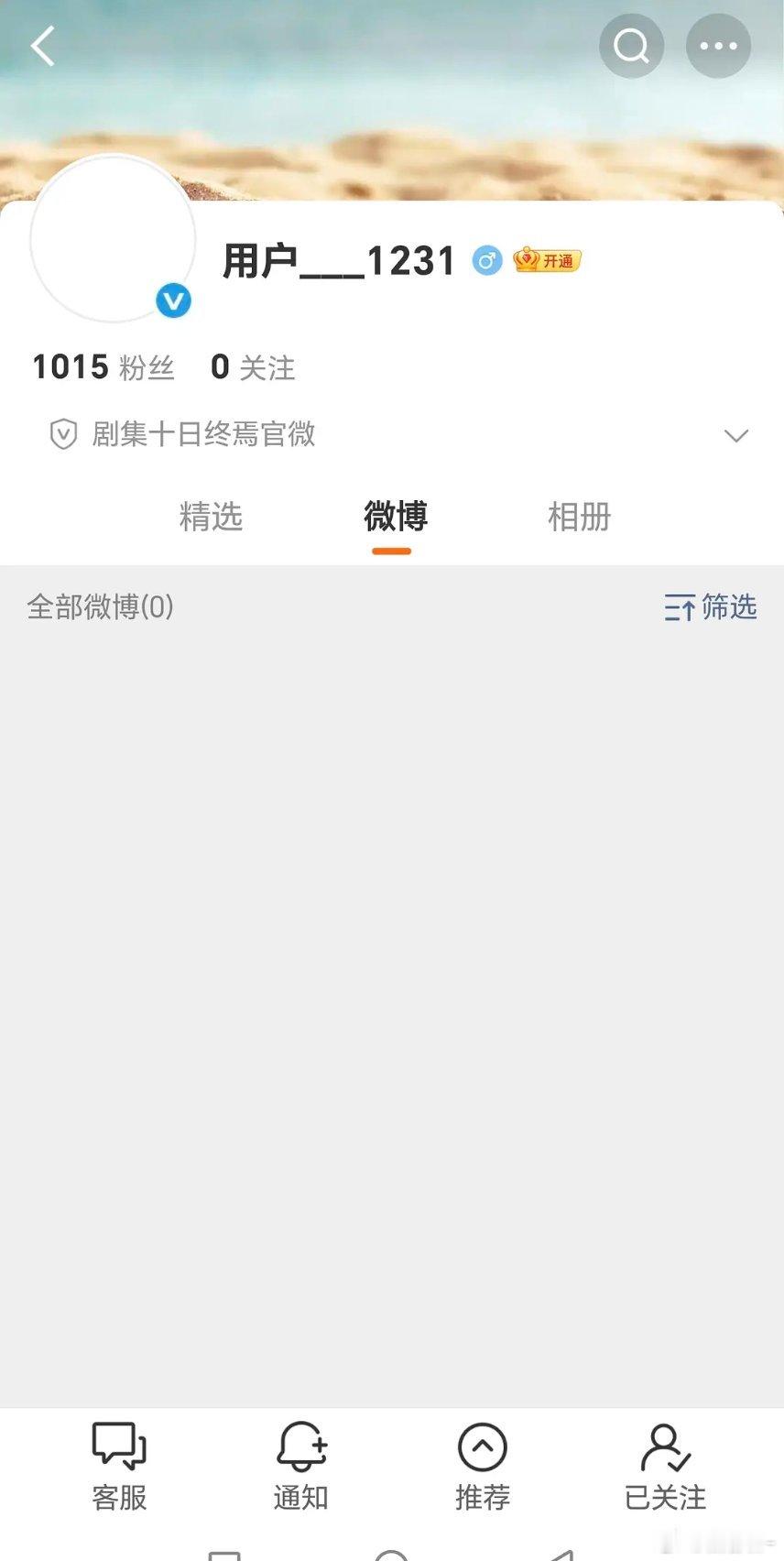Open the 1015 粉丝 followers list
Screen dimensions: 784x1561
click(103, 366)
